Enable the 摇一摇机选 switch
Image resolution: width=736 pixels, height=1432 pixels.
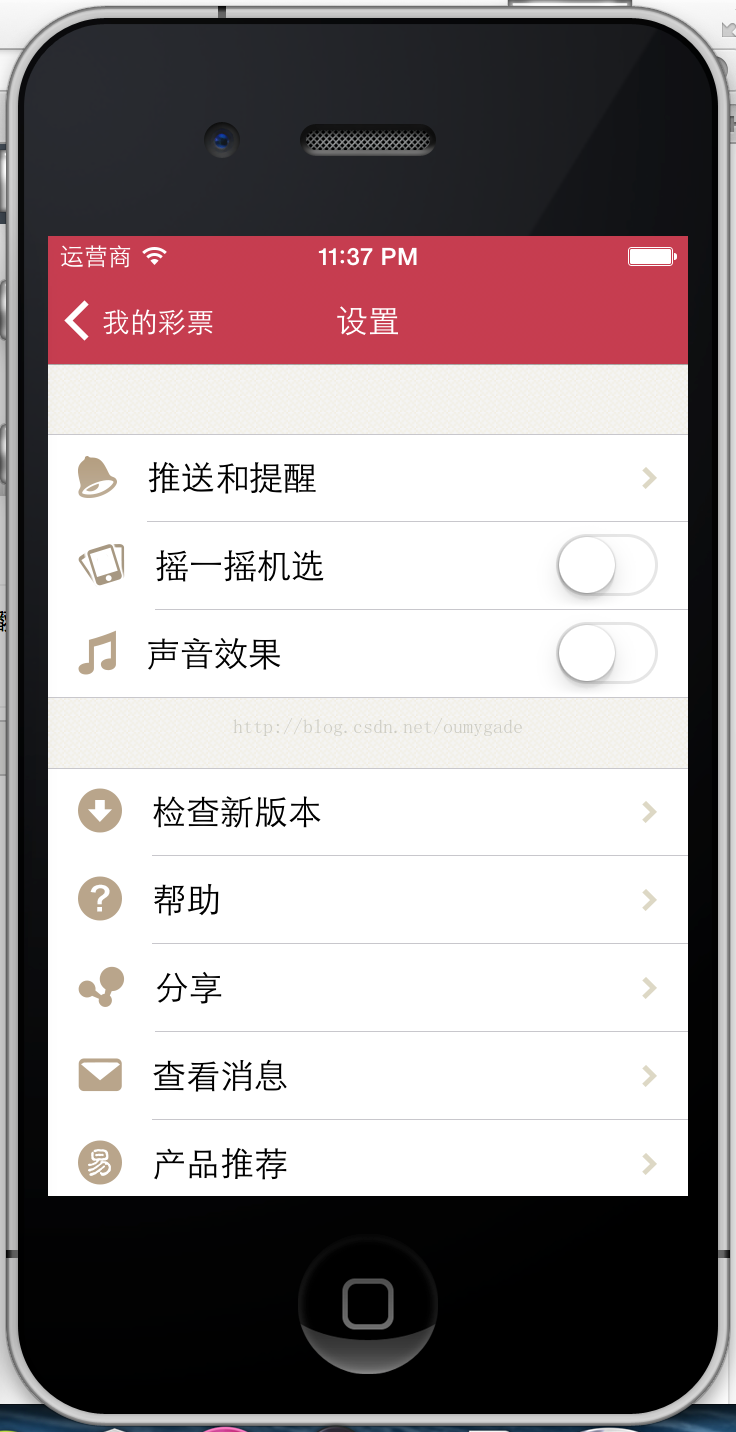coord(606,566)
